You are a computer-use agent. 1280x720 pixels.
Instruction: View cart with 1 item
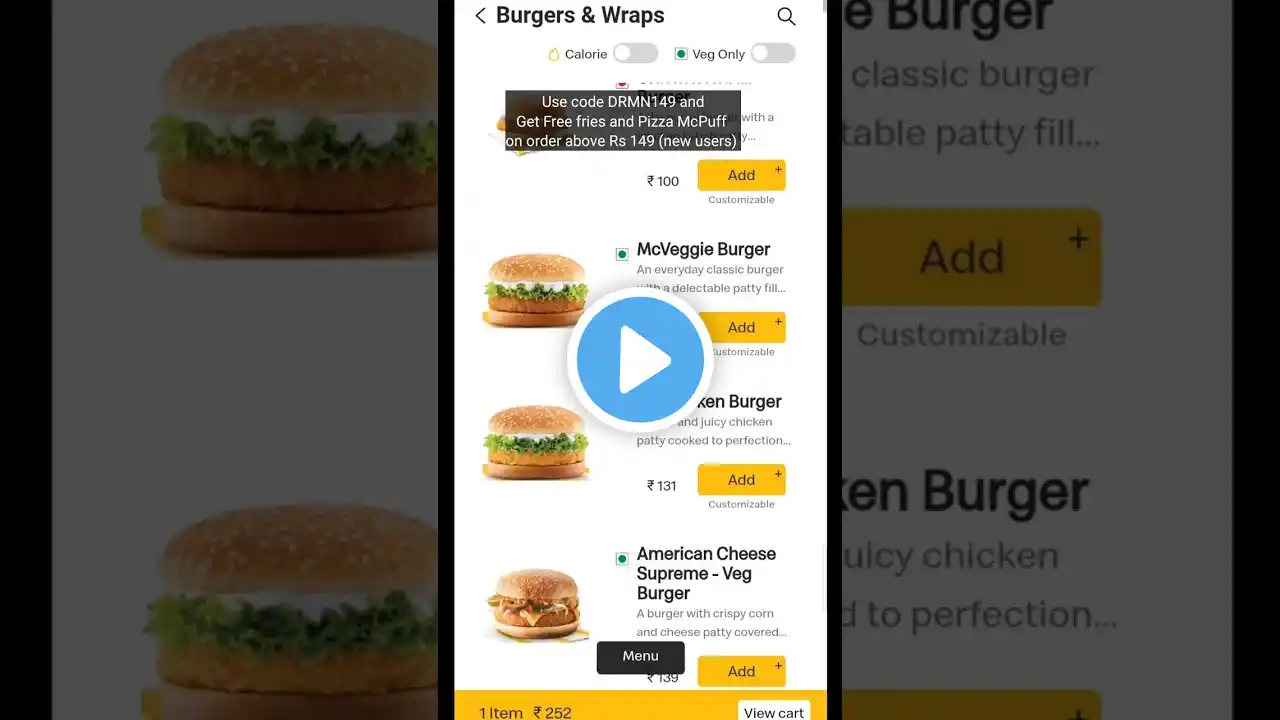tap(773, 712)
